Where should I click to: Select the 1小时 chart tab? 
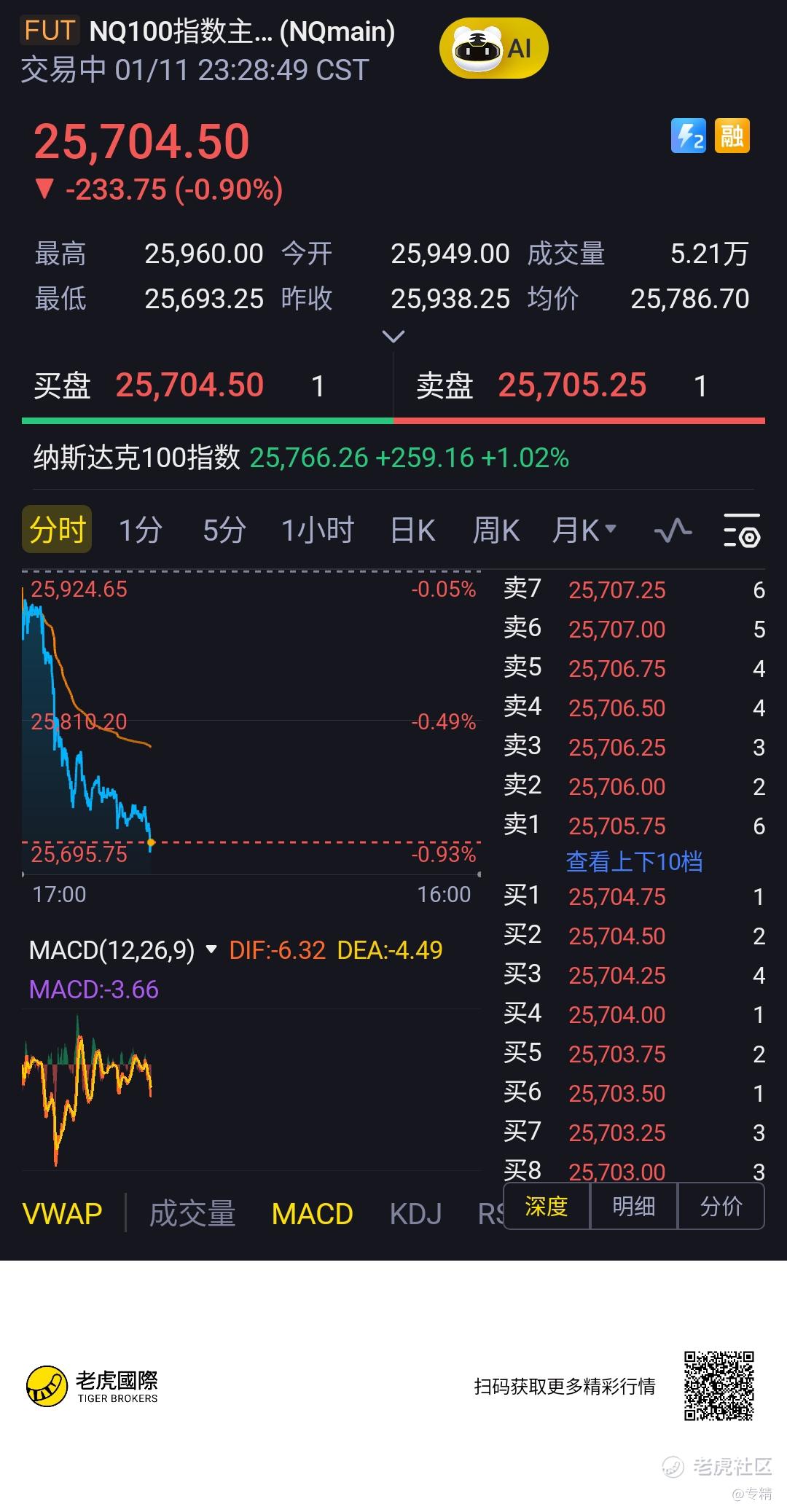click(317, 530)
